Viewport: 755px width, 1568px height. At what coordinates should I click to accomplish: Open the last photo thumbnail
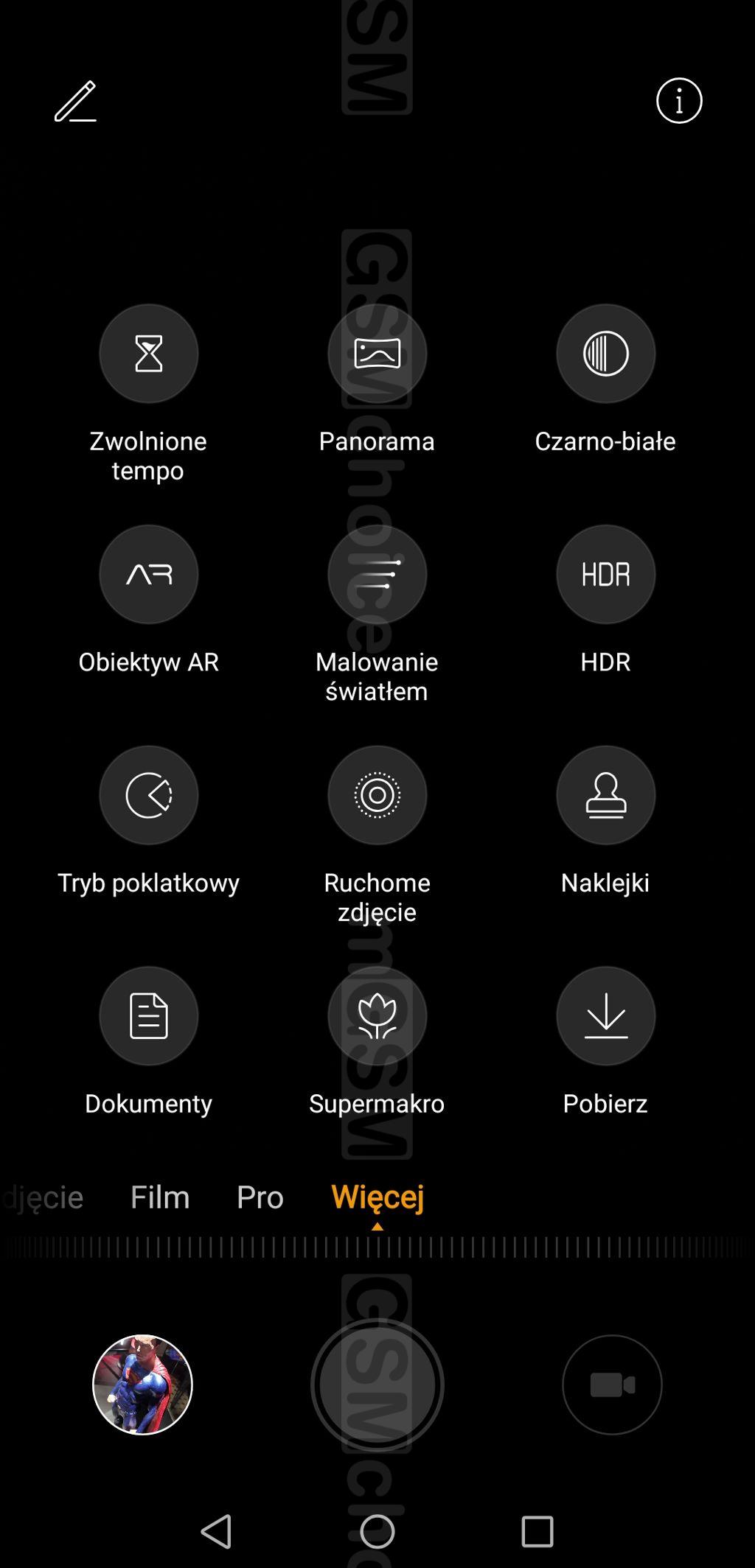point(142,1385)
